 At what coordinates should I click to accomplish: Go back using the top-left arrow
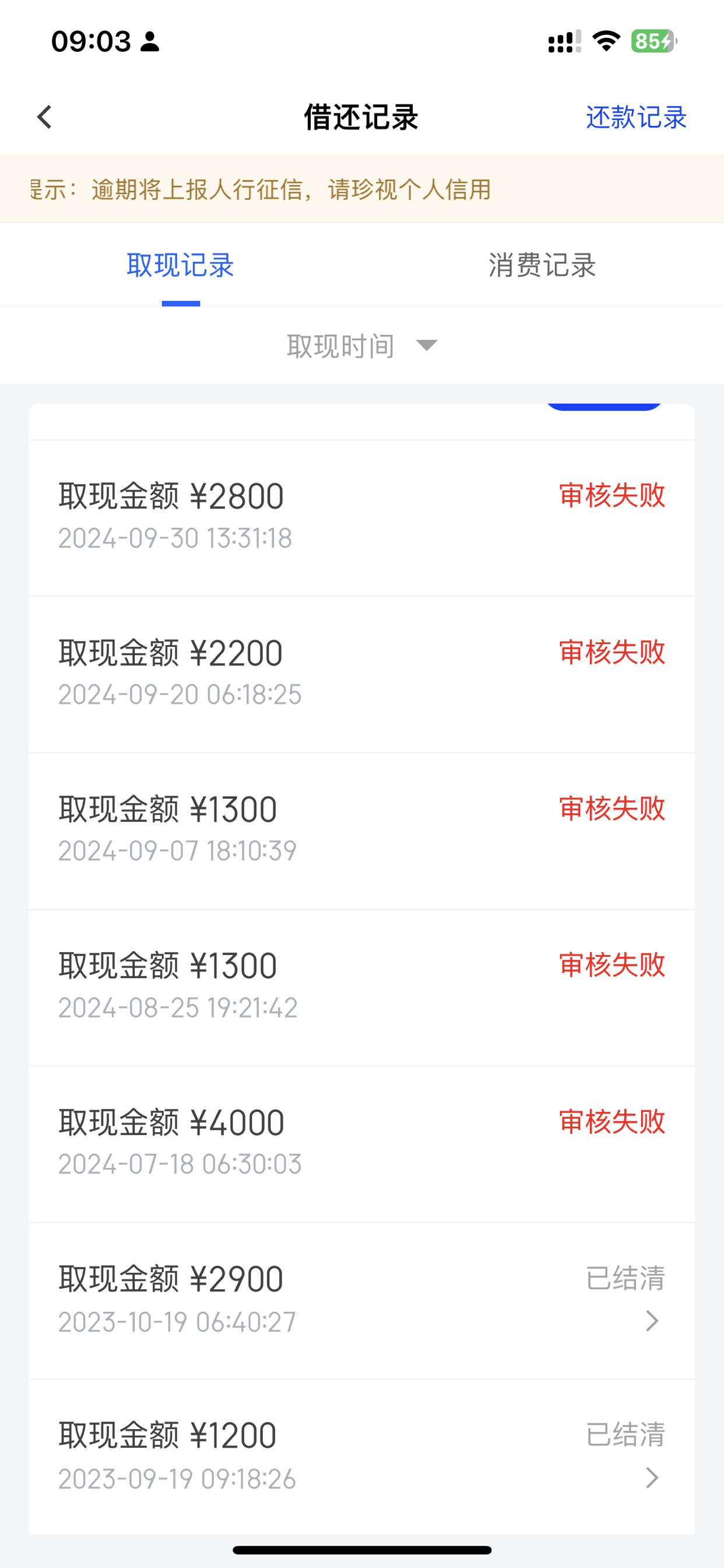[x=44, y=117]
